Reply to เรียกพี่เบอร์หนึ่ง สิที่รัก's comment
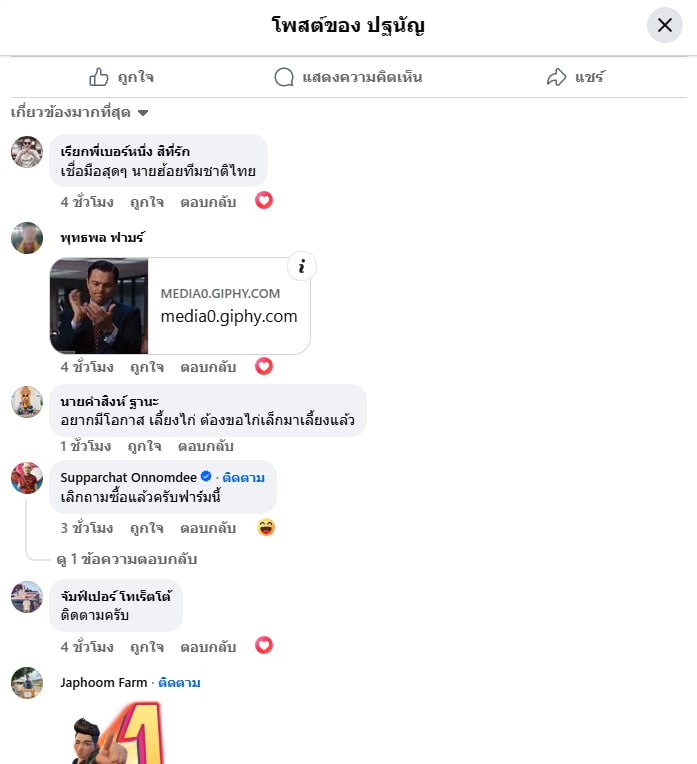Image resolution: width=697 pixels, height=764 pixels. pos(208,201)
